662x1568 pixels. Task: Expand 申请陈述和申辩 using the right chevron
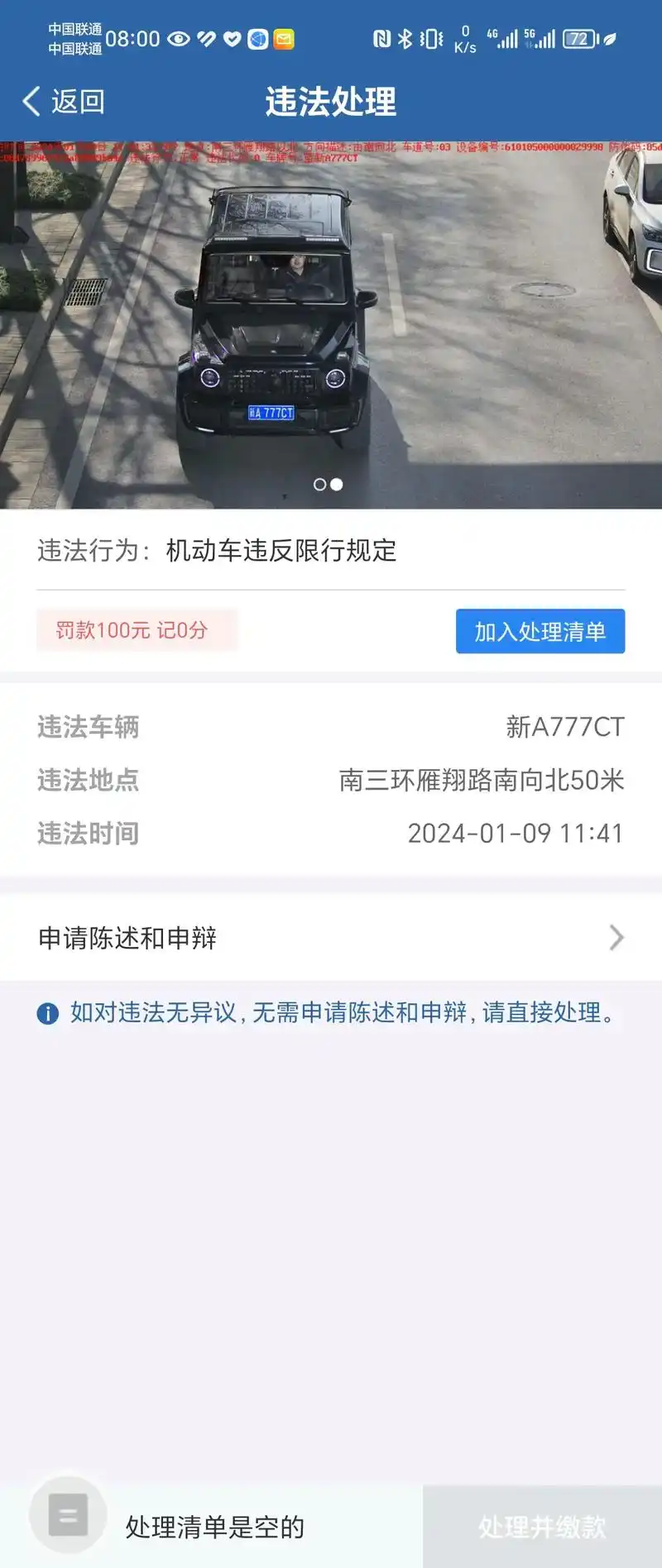[616, 937]
